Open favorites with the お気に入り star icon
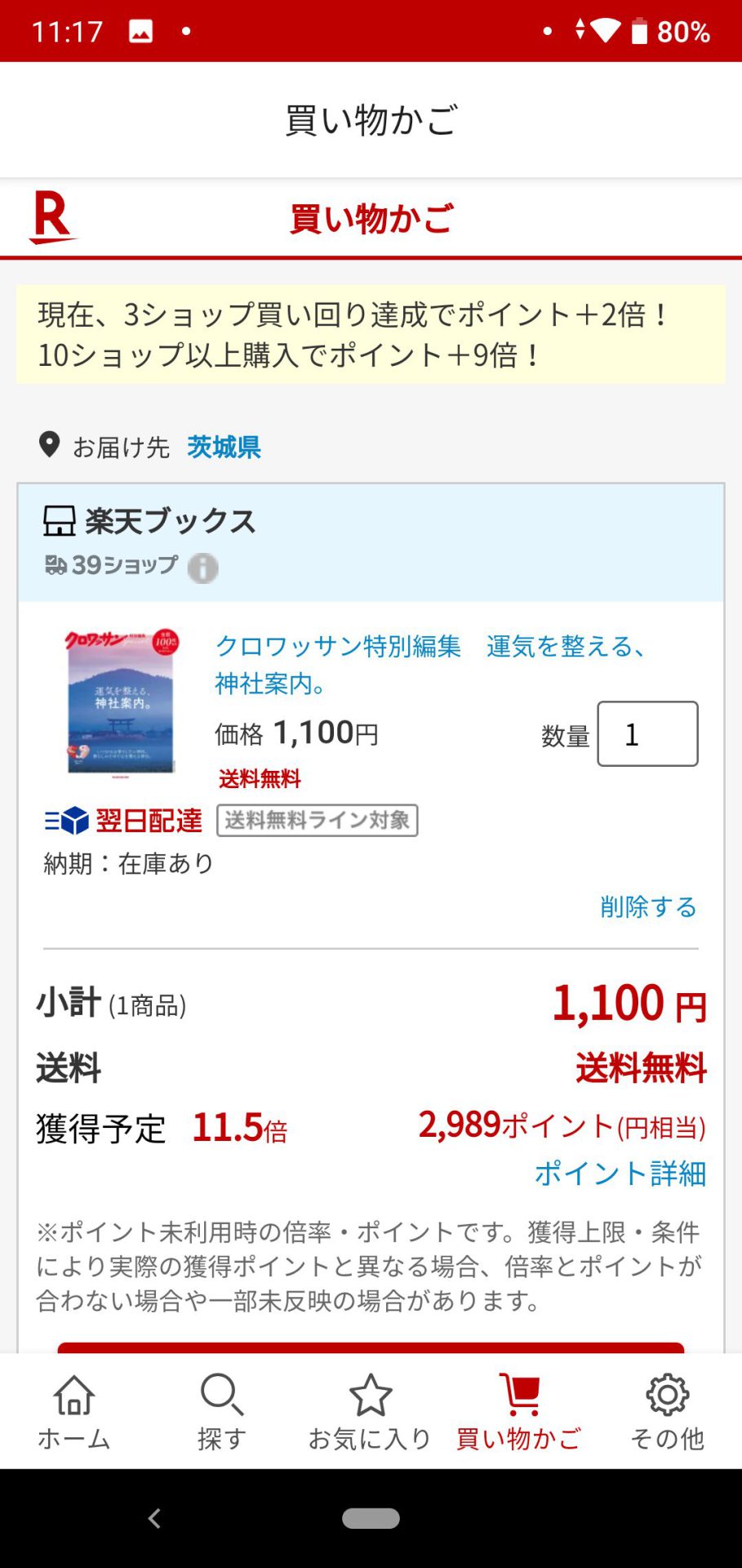The image size is (742, 1568). [x=371, y=1398]
